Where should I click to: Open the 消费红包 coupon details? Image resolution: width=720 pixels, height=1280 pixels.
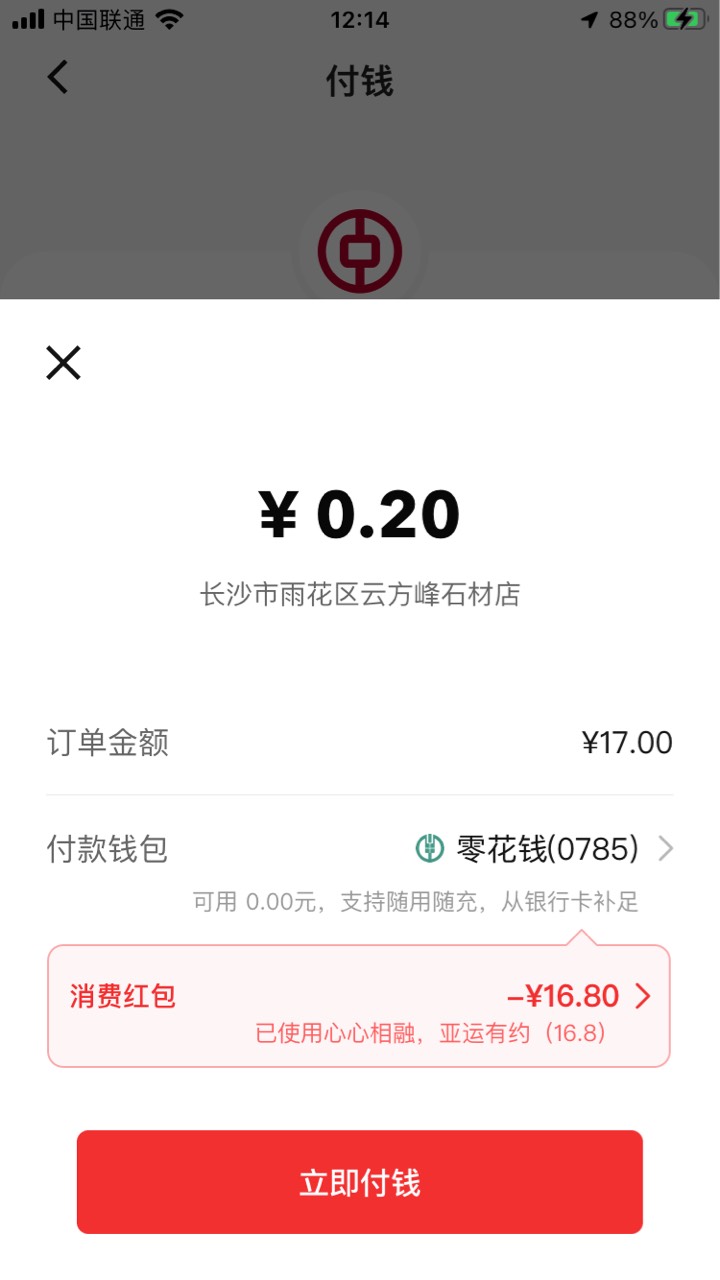359,1006
